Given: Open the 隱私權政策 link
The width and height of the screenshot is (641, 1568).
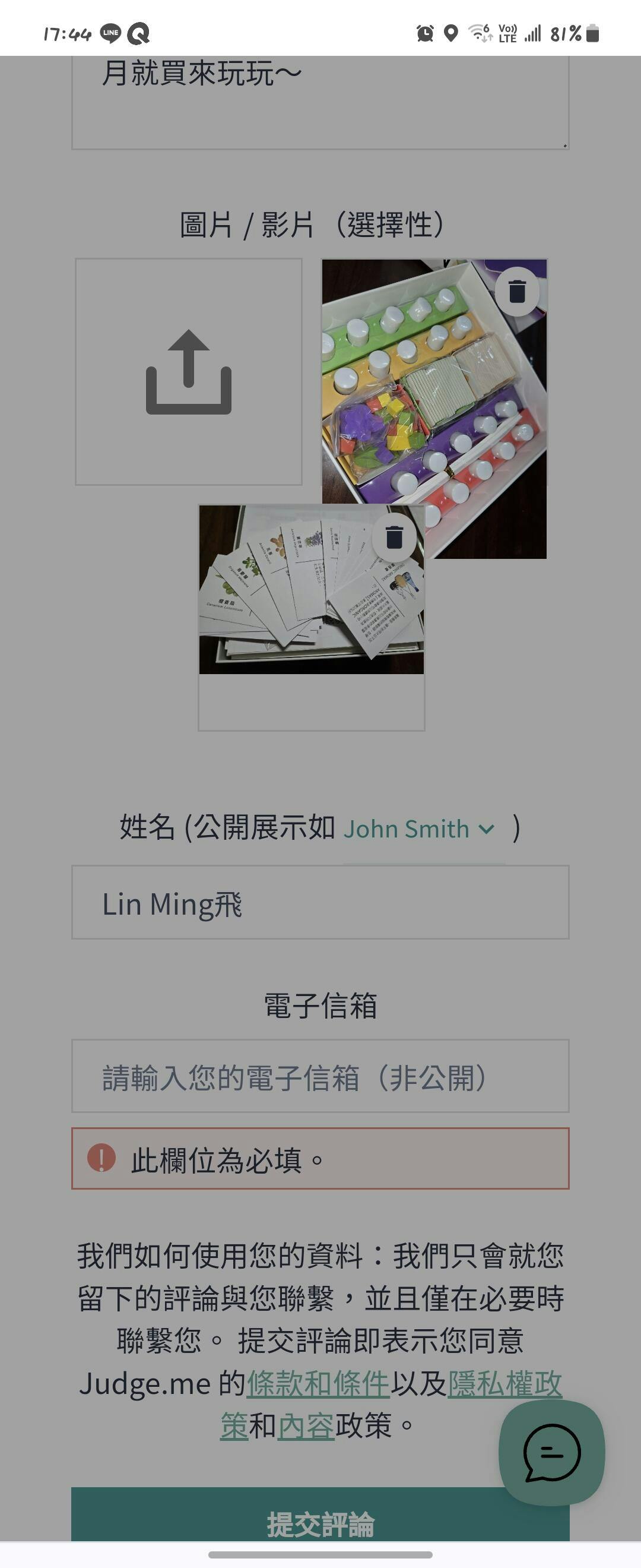Looking at the screenshot, I should pos(504,1383).
